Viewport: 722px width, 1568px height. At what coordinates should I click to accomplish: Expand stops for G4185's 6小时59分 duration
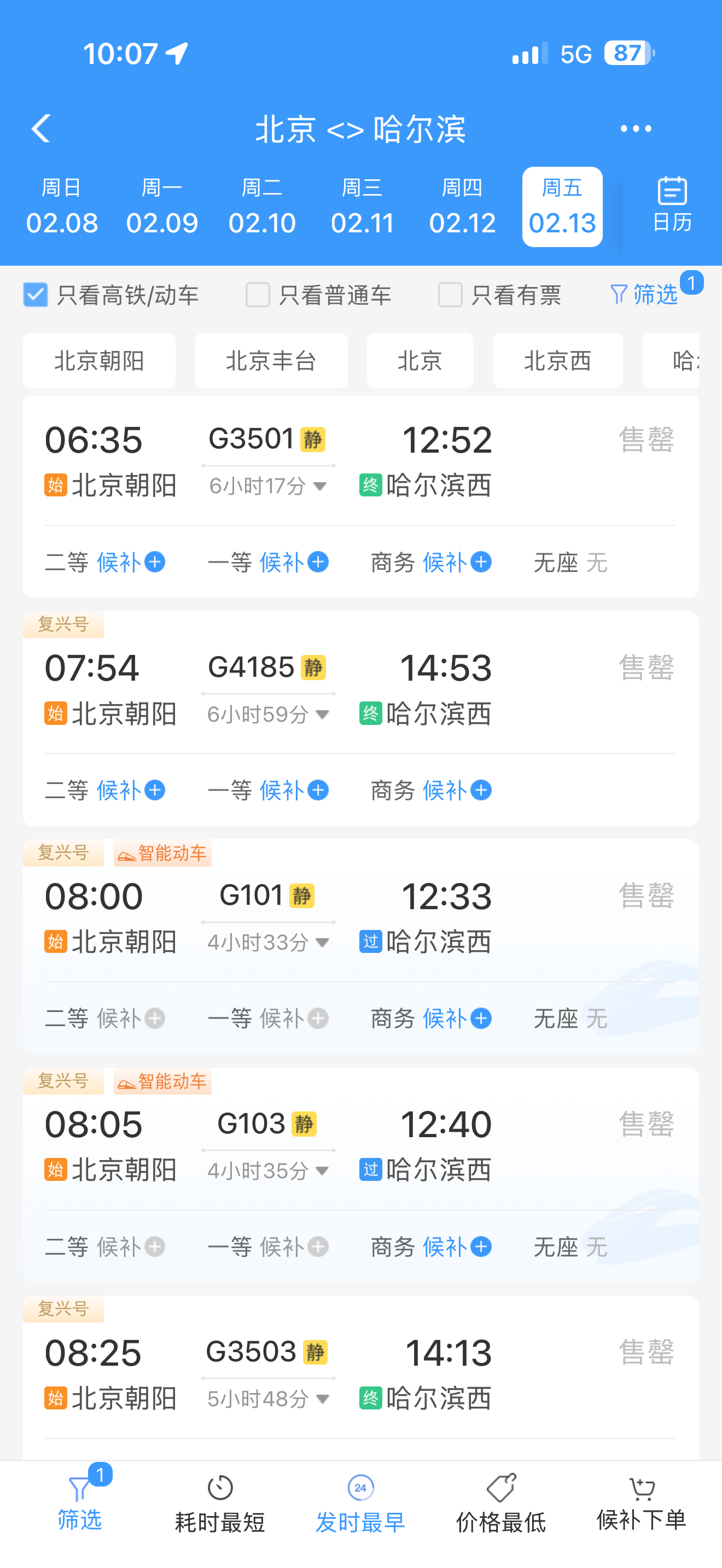269,714
